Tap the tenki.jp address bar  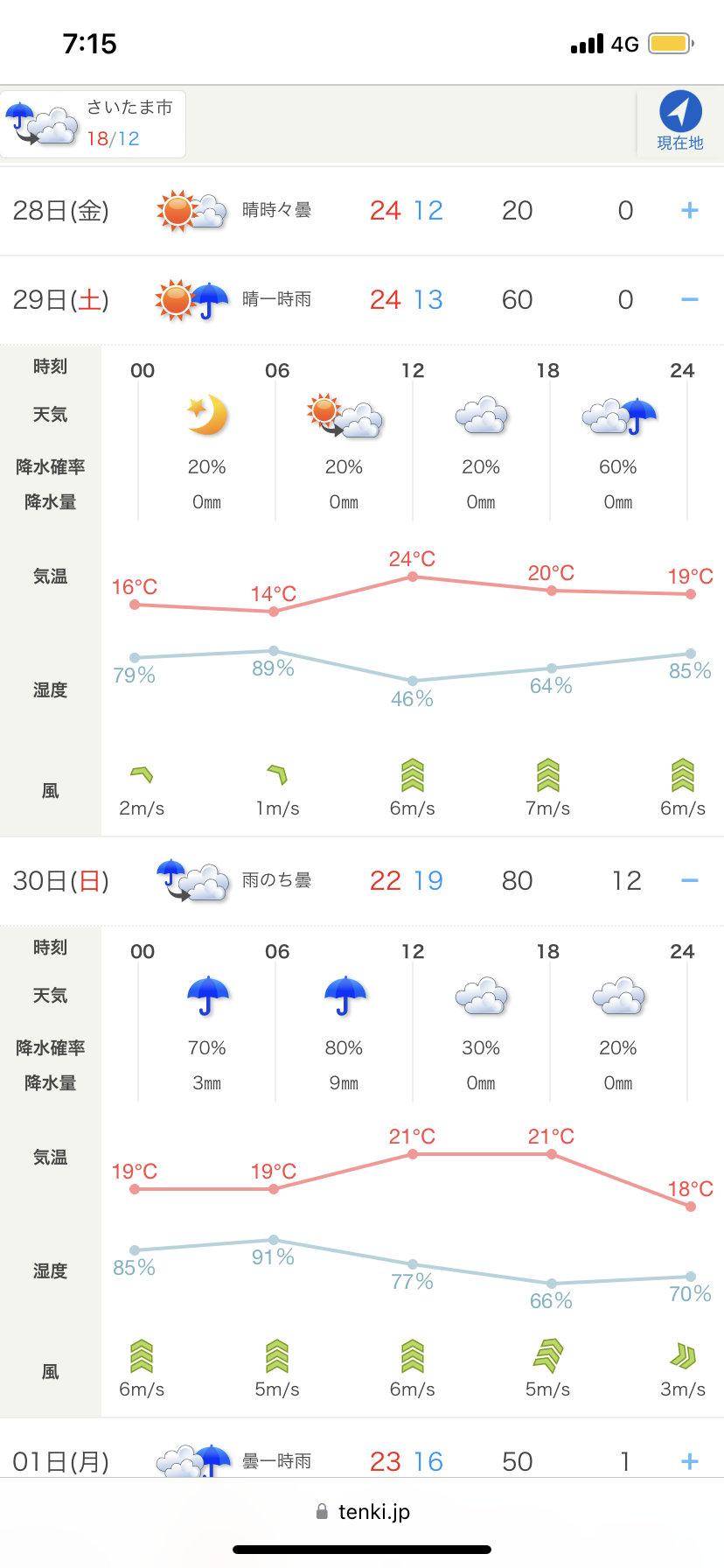coord(362,1512)
